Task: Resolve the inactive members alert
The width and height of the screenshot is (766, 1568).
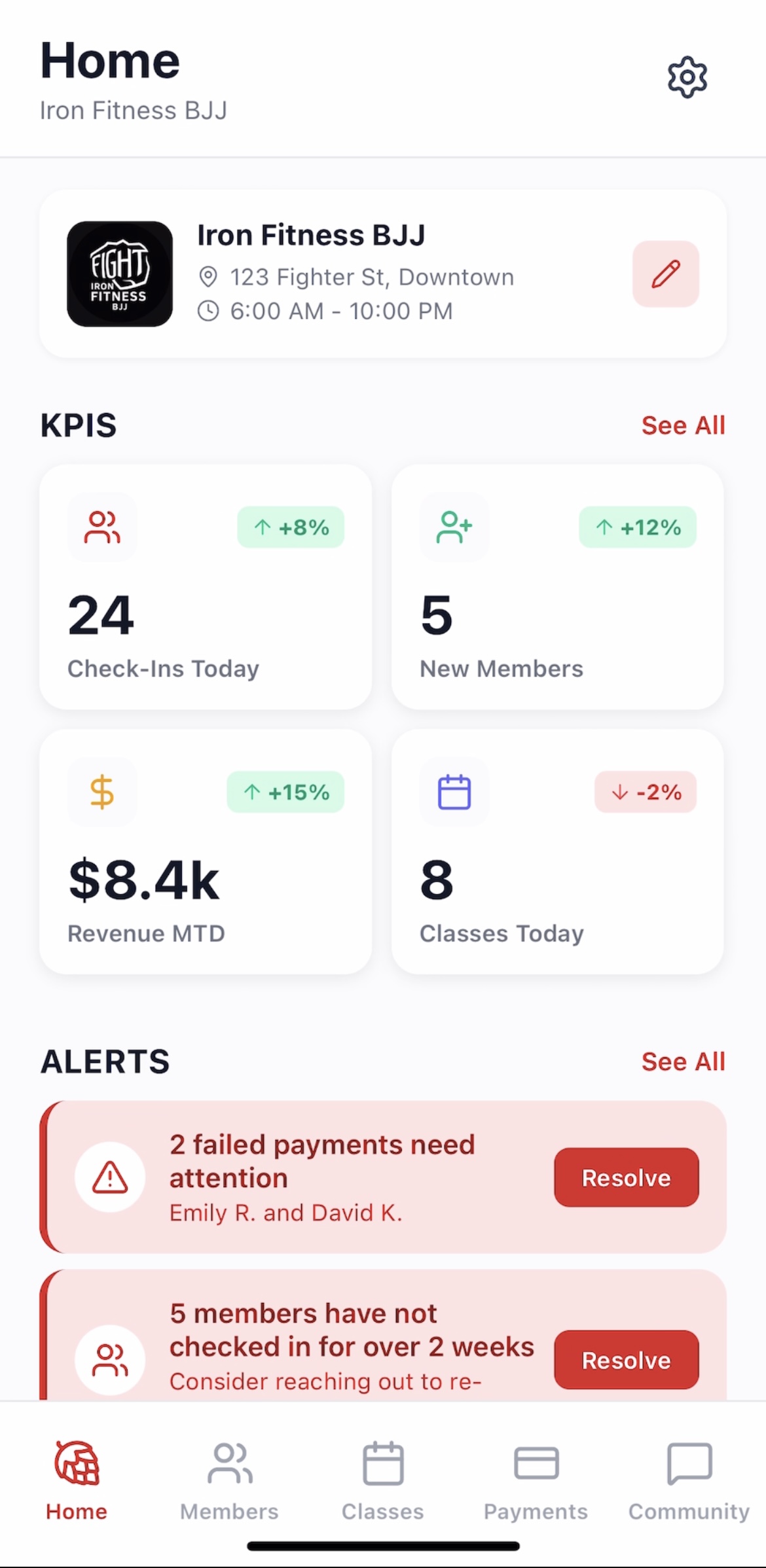Action: coord(626,1359)
